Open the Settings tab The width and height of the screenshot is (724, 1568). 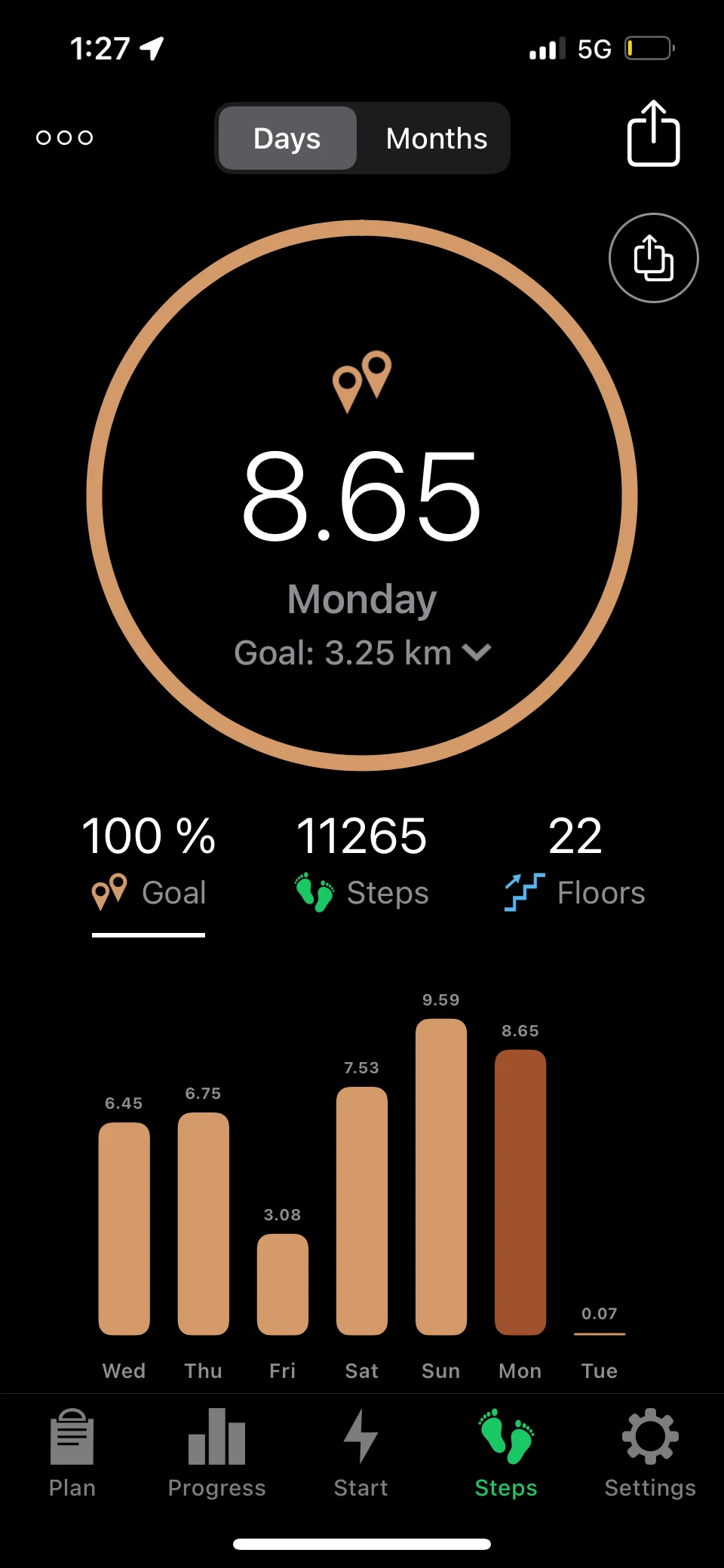point(650,1453)
